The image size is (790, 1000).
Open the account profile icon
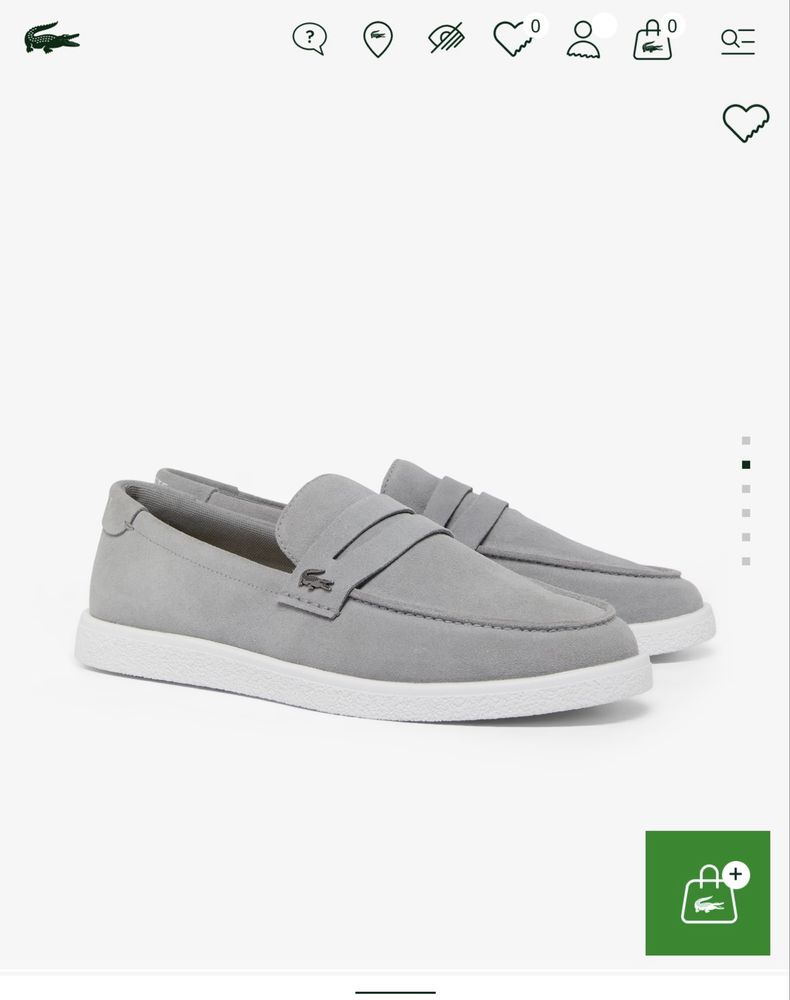pyautogui.click(x=582, y=39)
